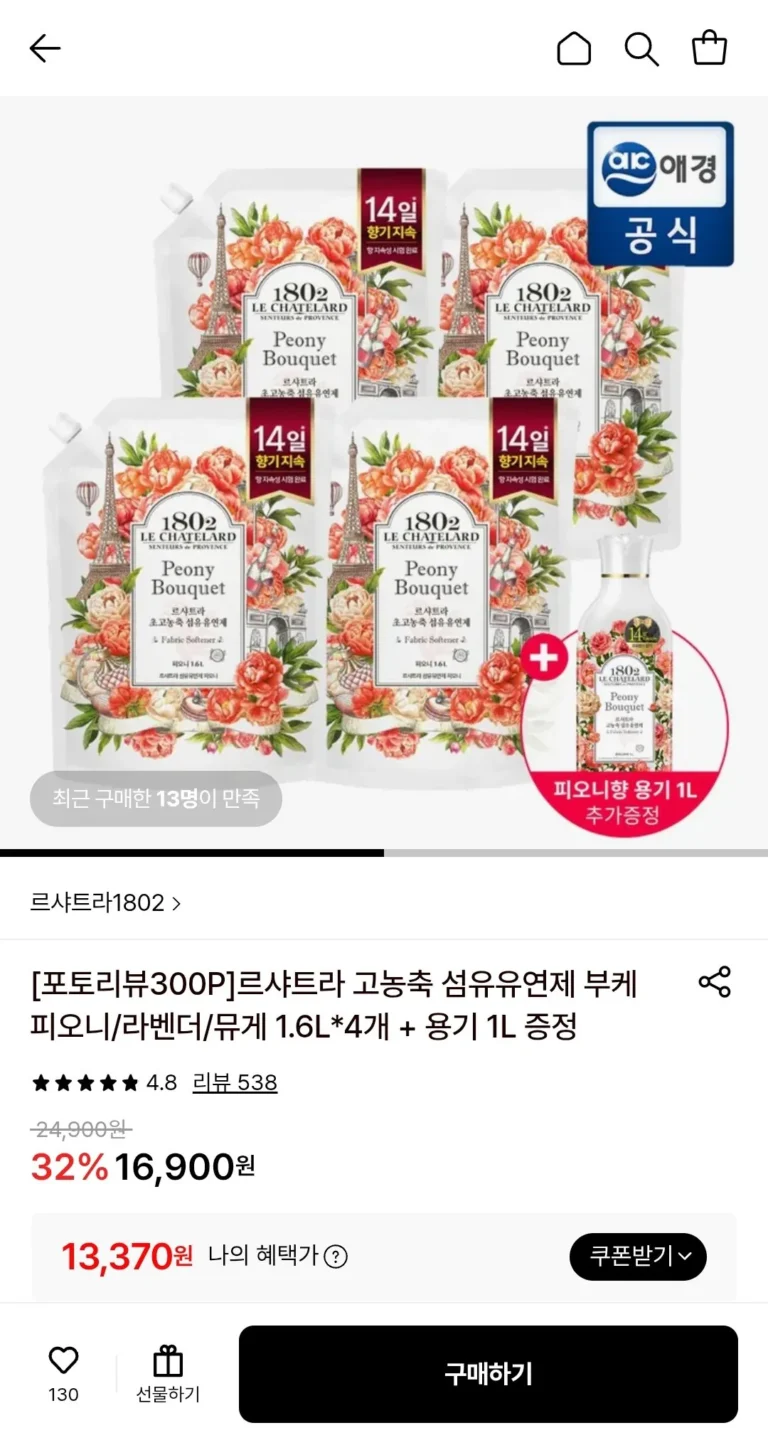The height and width of the screenshot is (1445, 768).
Task: Open the 리뷰 538 reviews link
Action: coord(235,1082)
